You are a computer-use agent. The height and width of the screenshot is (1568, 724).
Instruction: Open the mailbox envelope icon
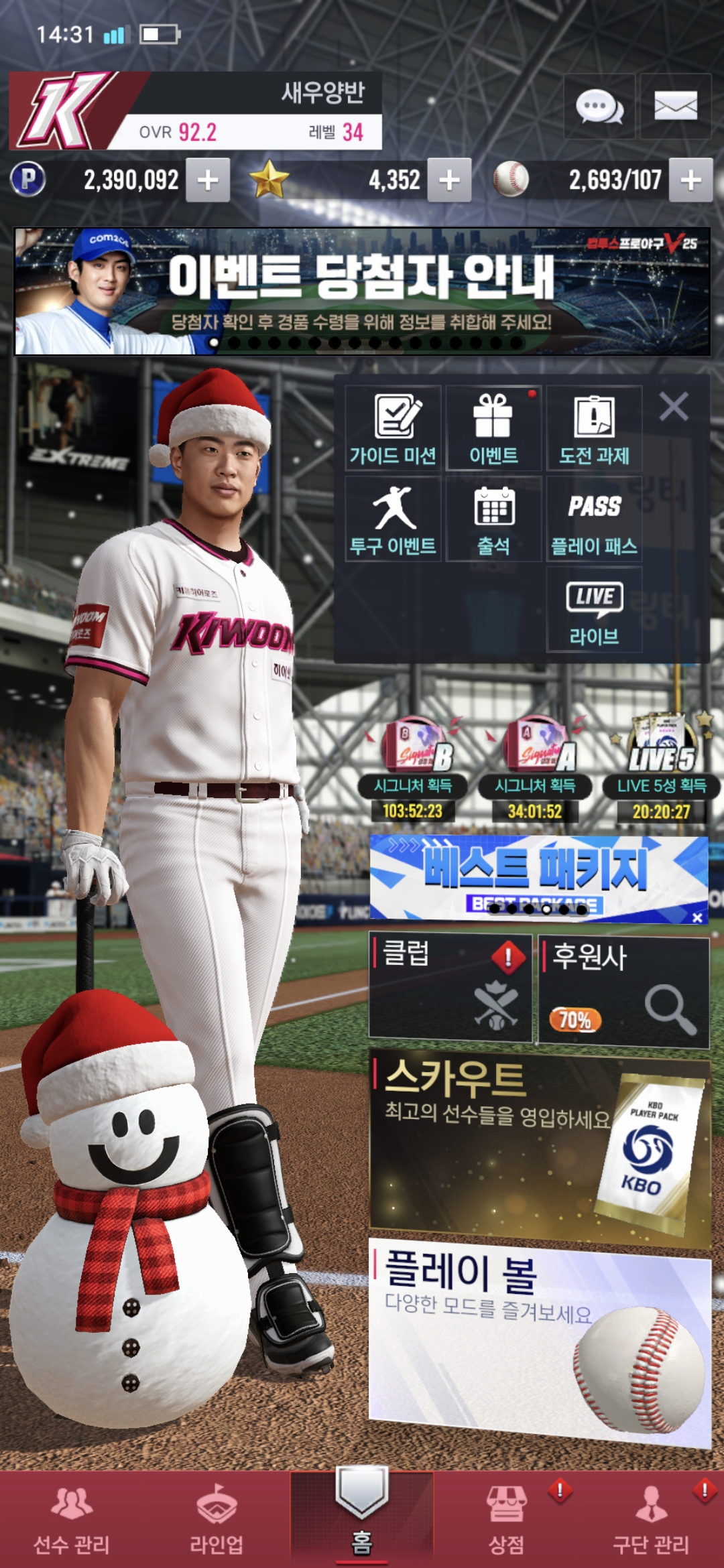675,106
